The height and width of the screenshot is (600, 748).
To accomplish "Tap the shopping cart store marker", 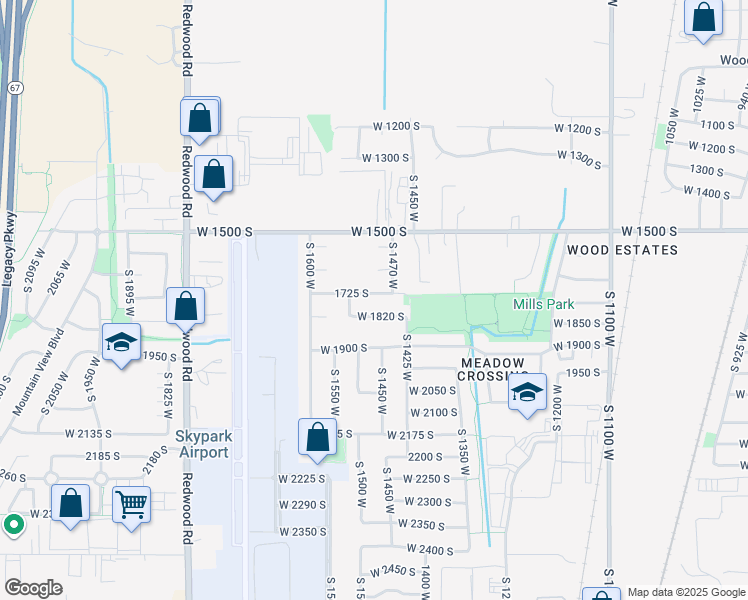I will tap(131, 504).
